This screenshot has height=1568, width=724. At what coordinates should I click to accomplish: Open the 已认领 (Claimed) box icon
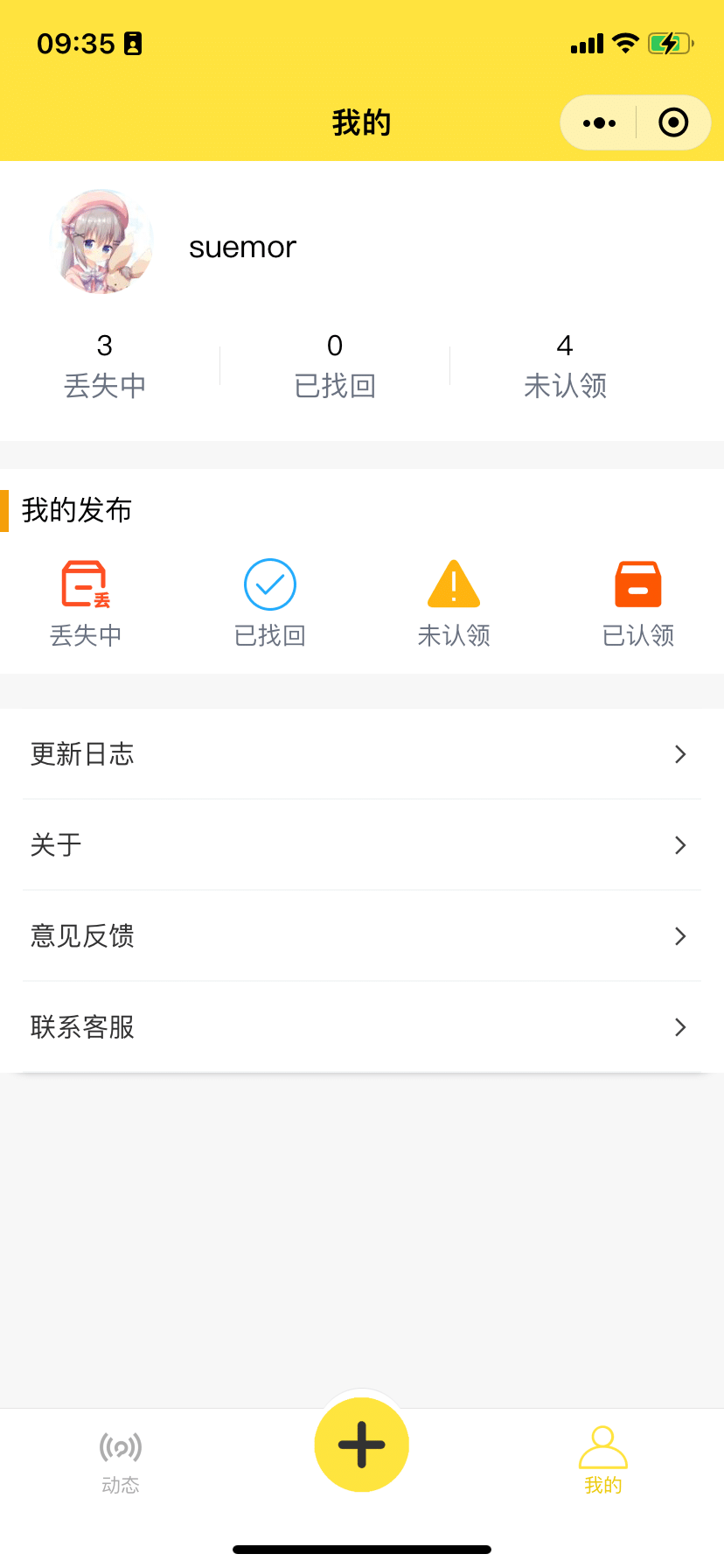click(x=637, y=584)
